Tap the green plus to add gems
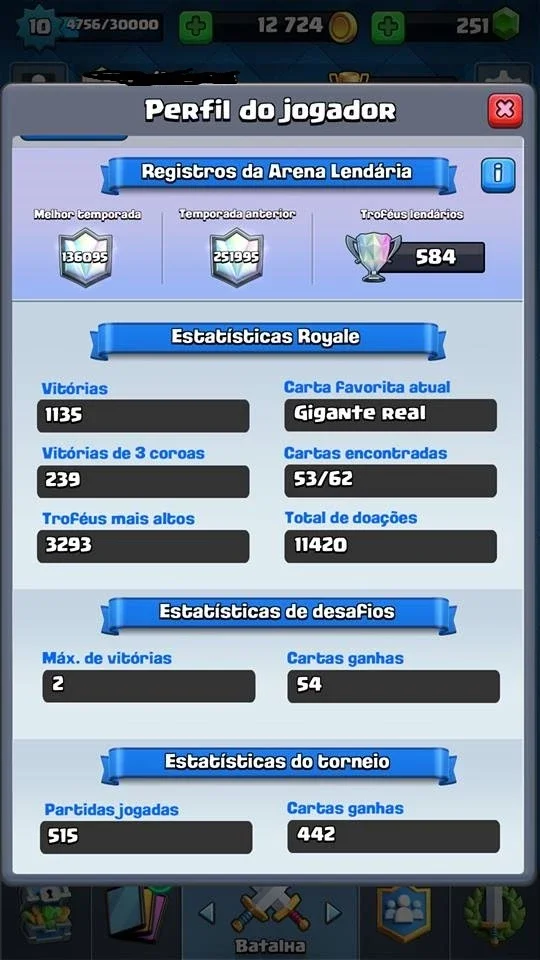The image size is (540, 960). tap(388, 26)
